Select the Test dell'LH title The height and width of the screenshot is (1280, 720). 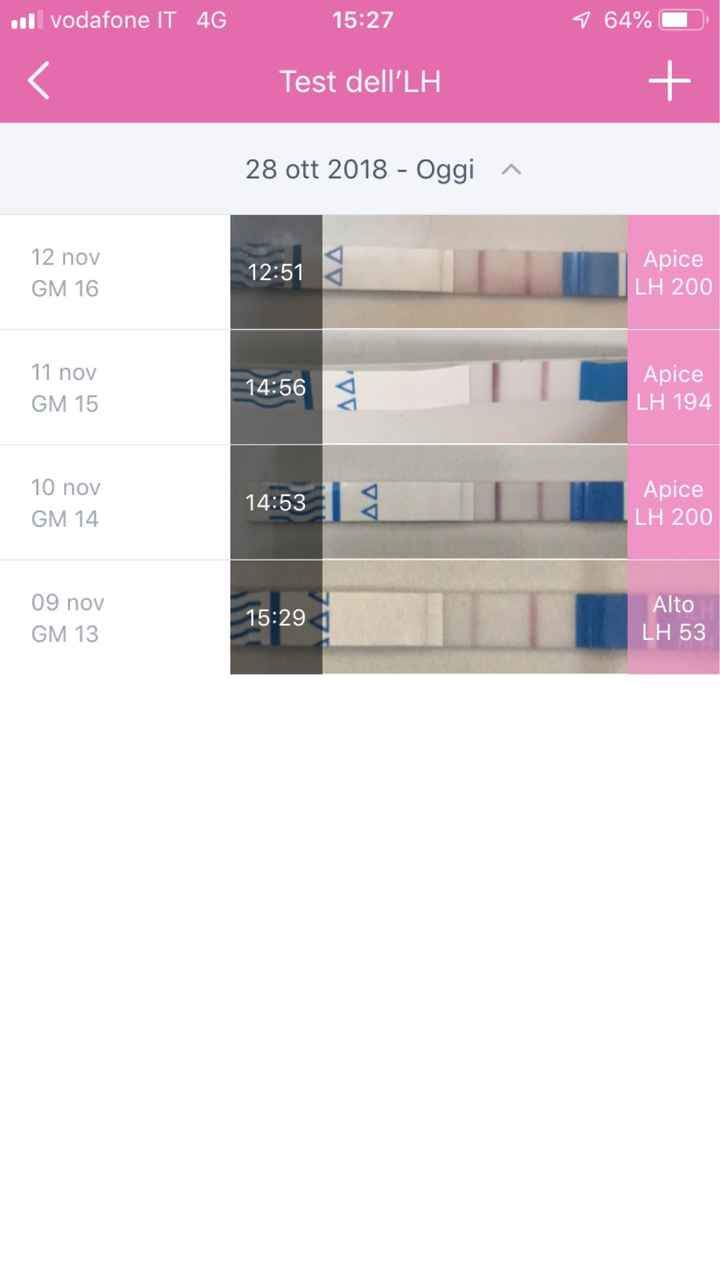click(x=359, y=81)
